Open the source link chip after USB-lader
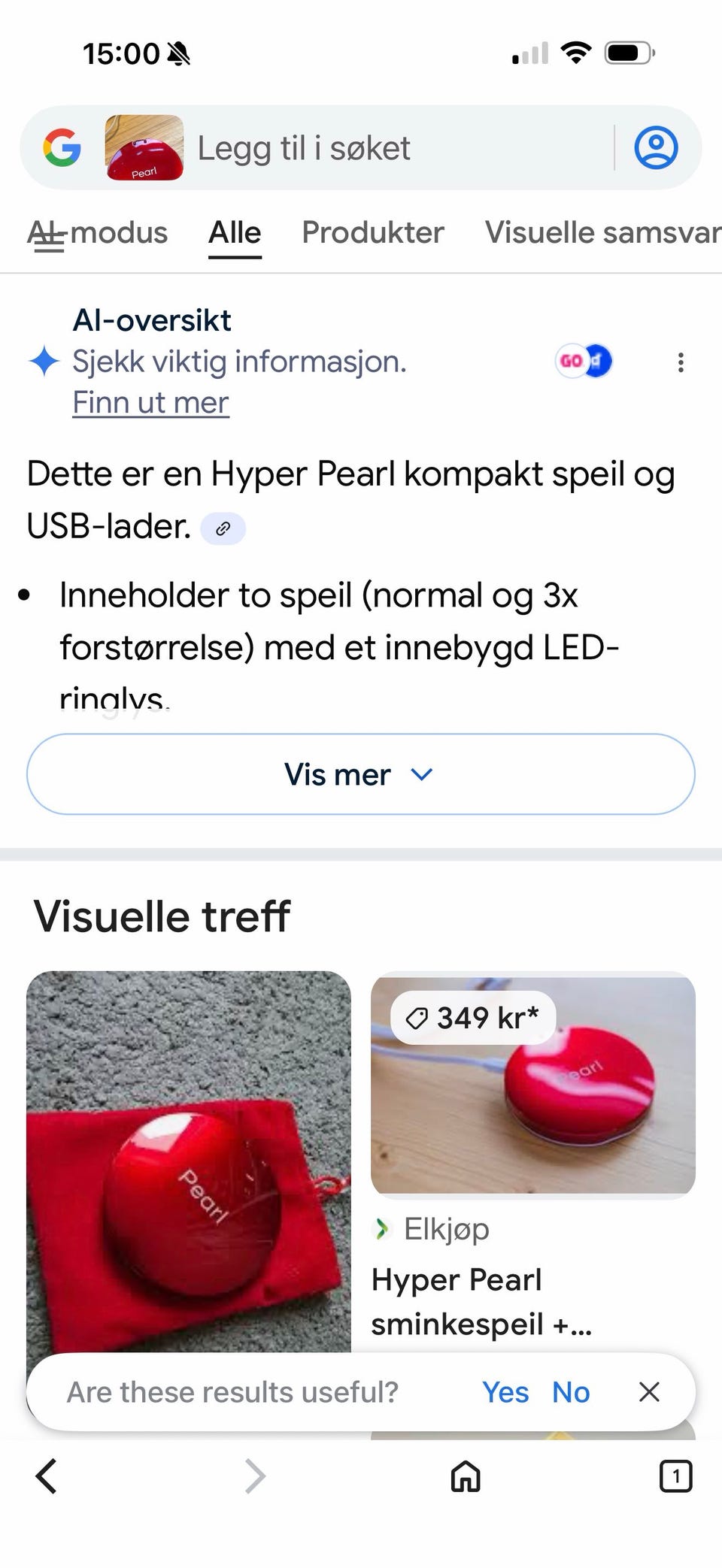Viewport: 722px width, 1568px height. pyautogui.click(x=223, y=528)
